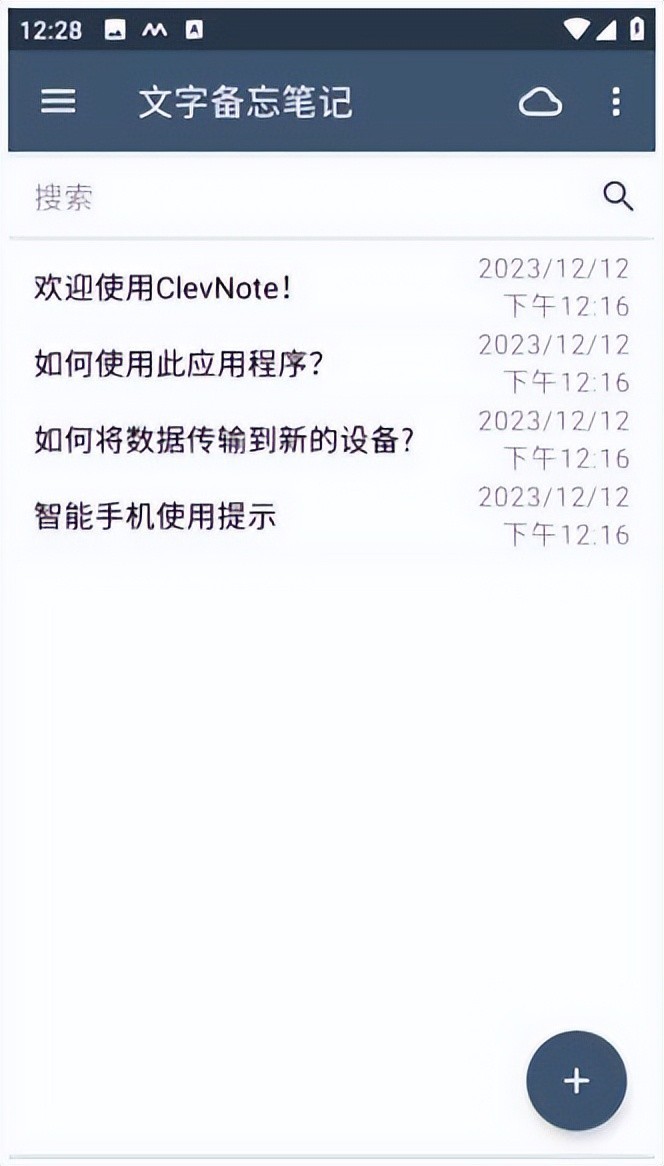Open the three-dot overflow menu
This screenshot has height=1166, width=664.
(x=615, y=101)
